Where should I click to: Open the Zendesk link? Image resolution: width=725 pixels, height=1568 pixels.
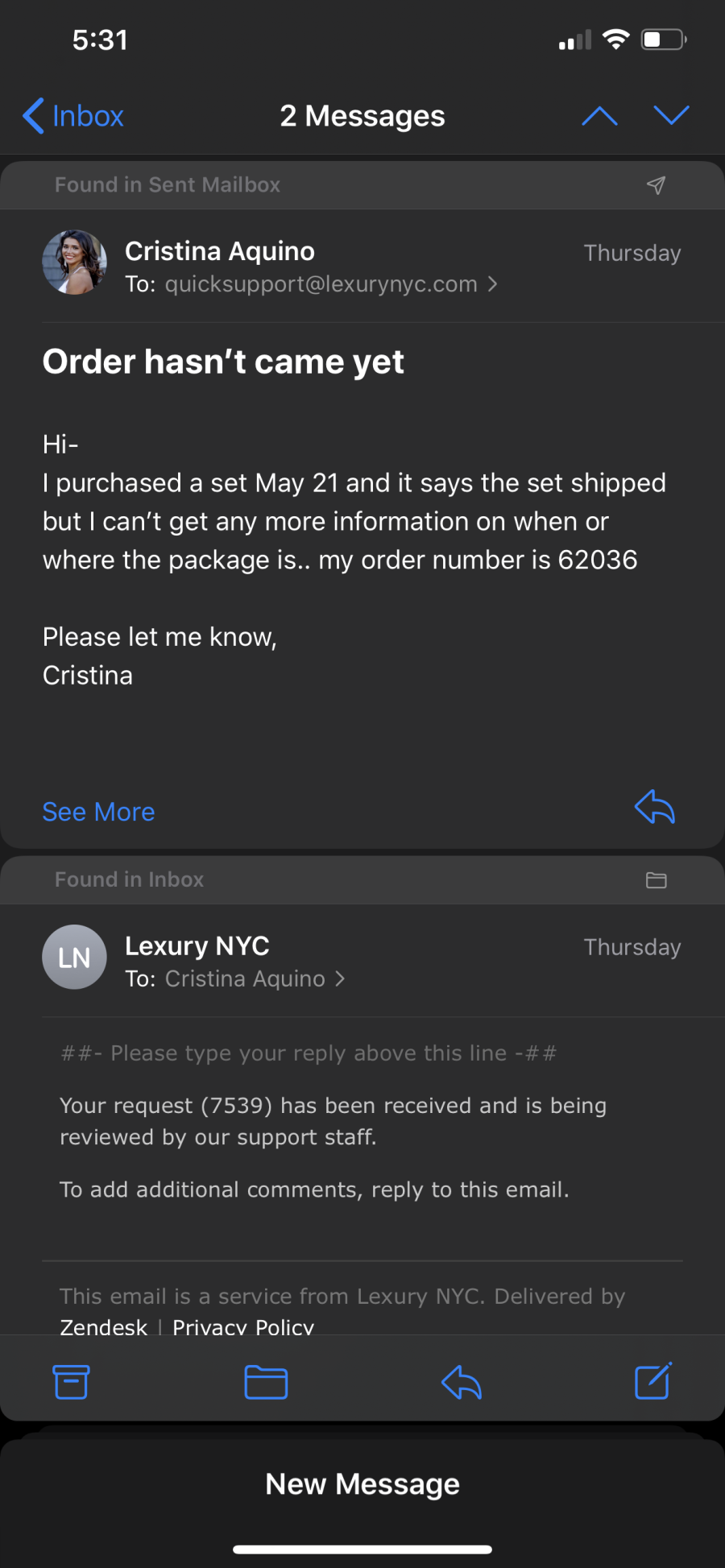(104, 1326)
